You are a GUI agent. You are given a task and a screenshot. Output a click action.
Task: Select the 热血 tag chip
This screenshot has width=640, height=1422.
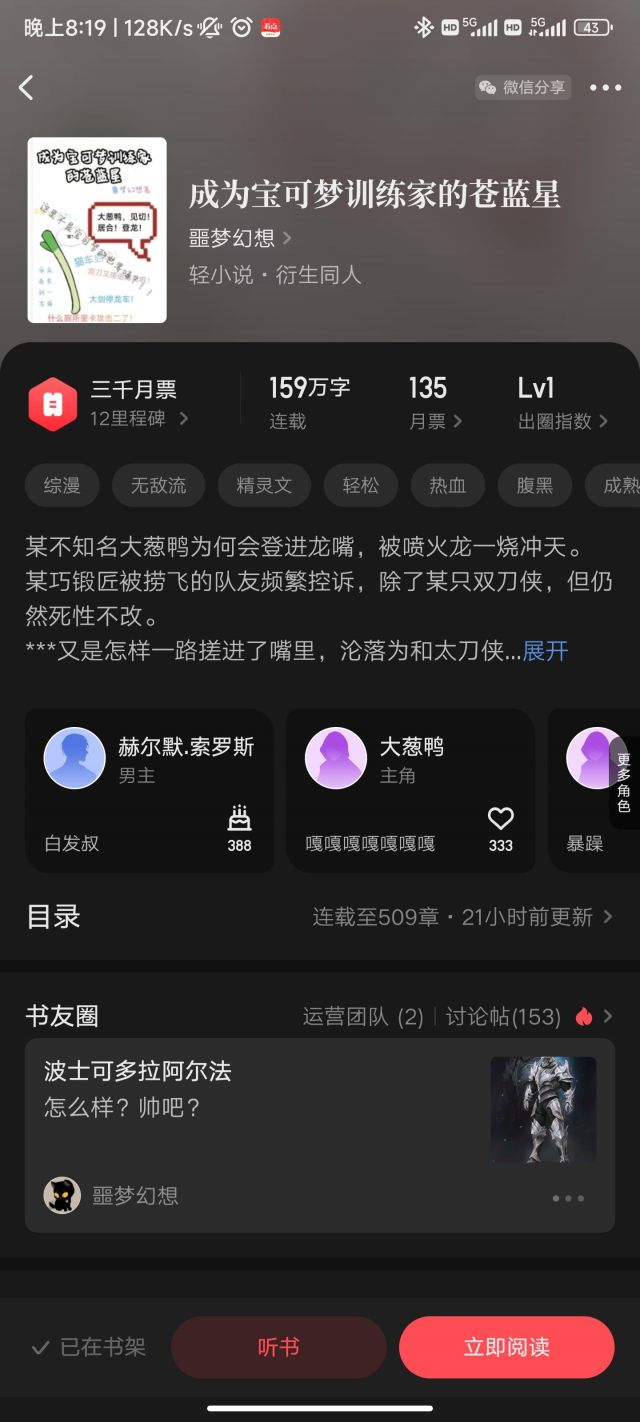click(x=448, y=485)
